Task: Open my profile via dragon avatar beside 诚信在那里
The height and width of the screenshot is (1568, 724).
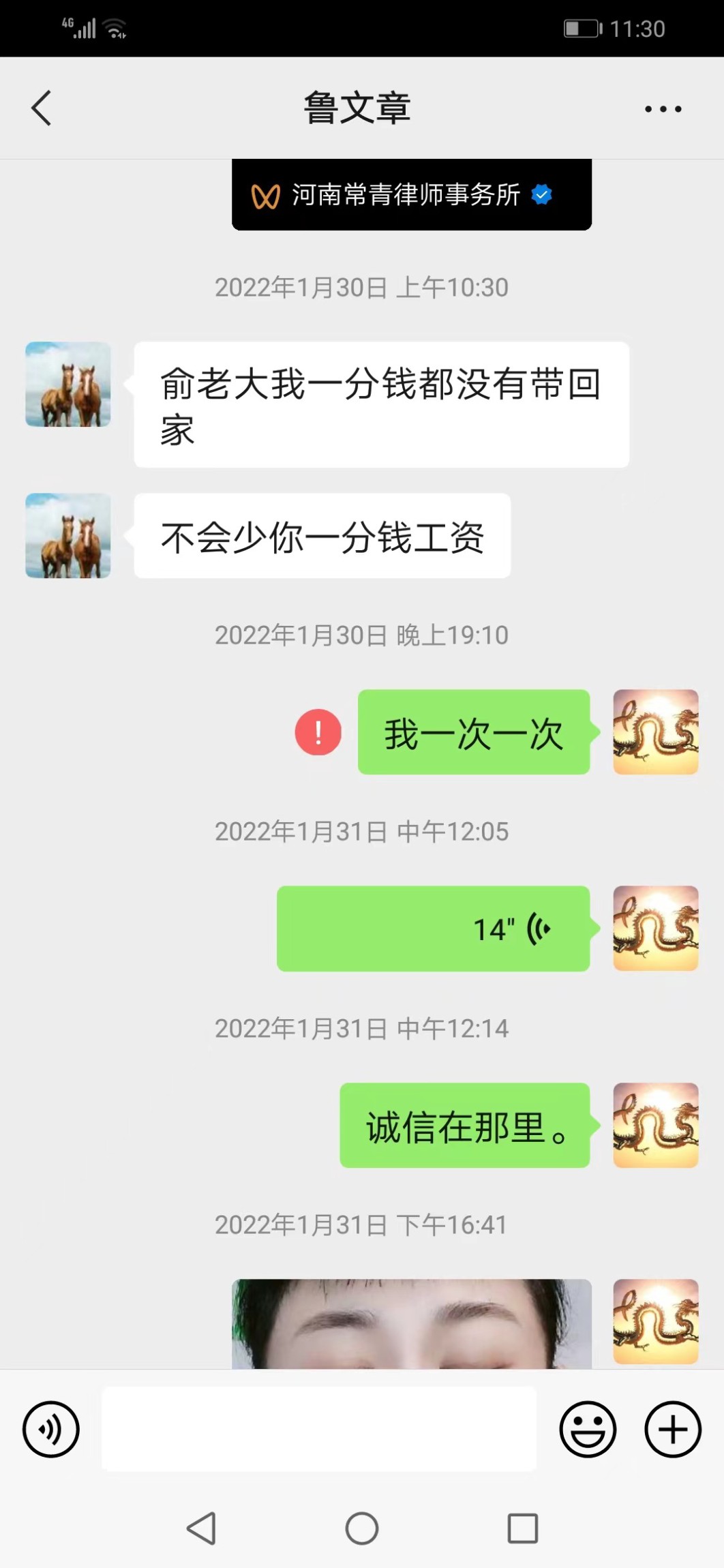Action: [x=656, y=1126]
